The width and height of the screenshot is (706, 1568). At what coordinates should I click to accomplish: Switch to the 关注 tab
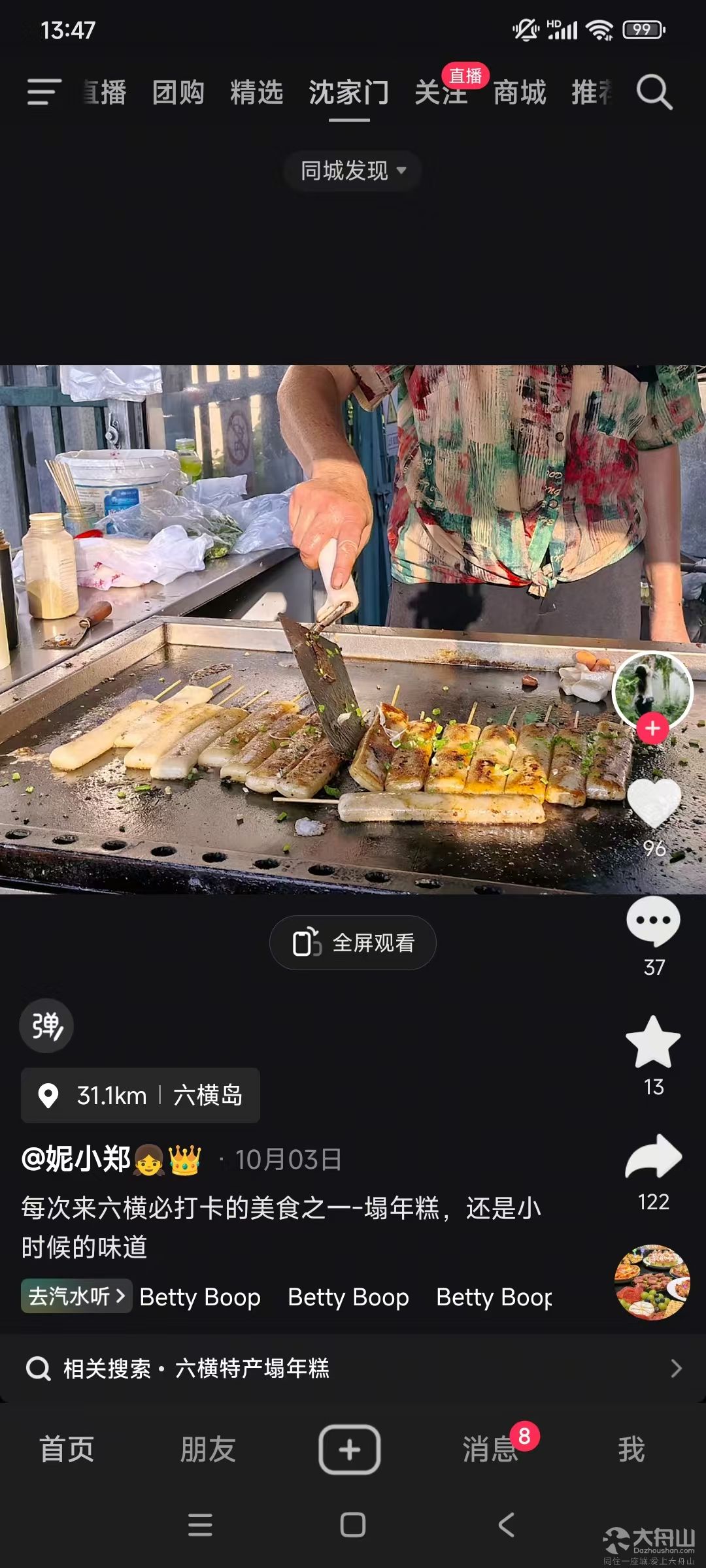pos(439,93)
